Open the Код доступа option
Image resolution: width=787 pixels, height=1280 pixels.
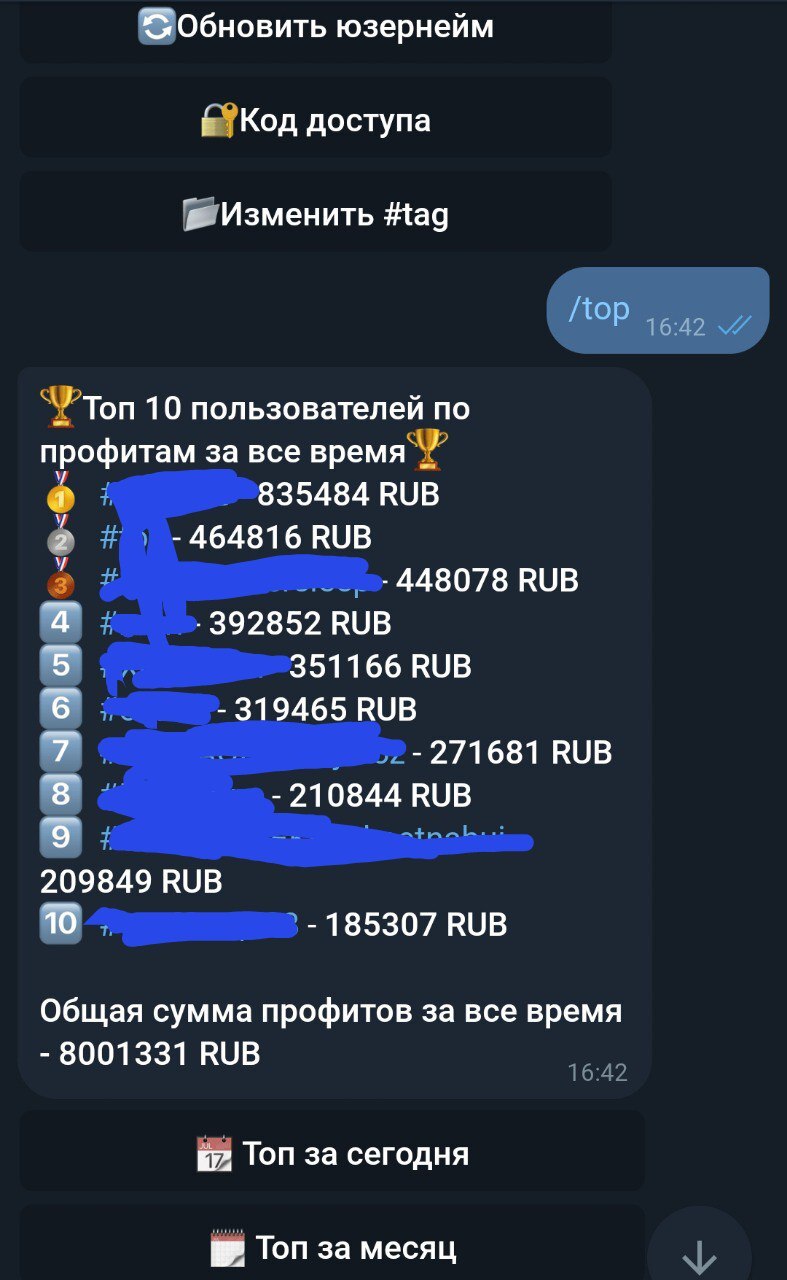(315, 120)
